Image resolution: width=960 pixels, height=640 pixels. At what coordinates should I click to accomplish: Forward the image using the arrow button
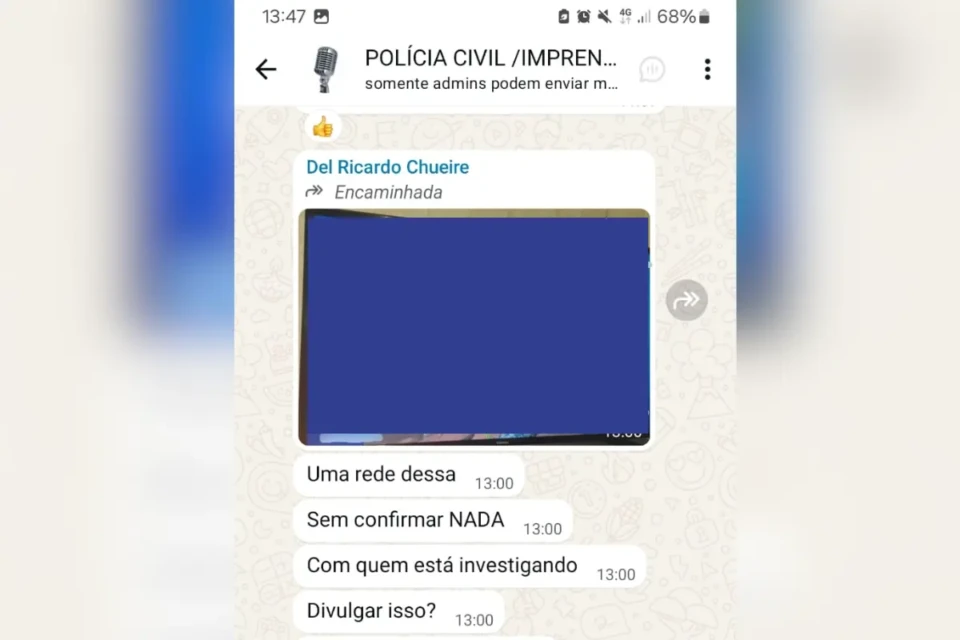click(686, 300)
